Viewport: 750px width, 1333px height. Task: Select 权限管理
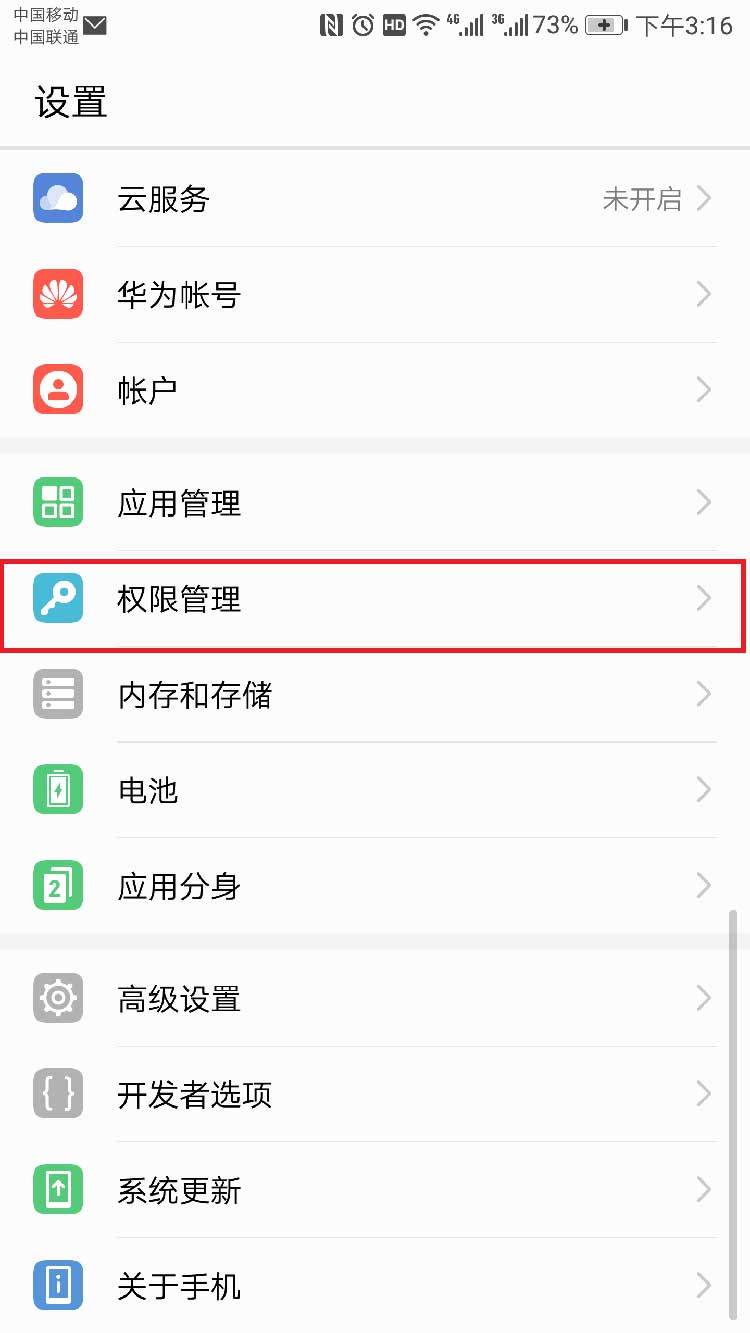pyautogui.click(x=375, y=599)
